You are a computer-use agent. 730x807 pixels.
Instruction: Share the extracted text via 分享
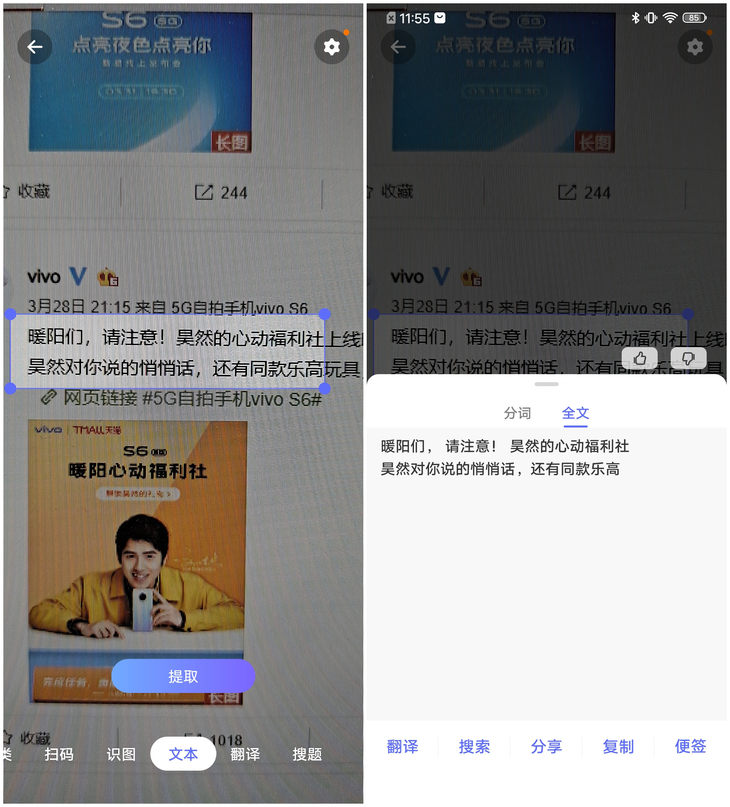pyautogui.click(x=546, y=746)
